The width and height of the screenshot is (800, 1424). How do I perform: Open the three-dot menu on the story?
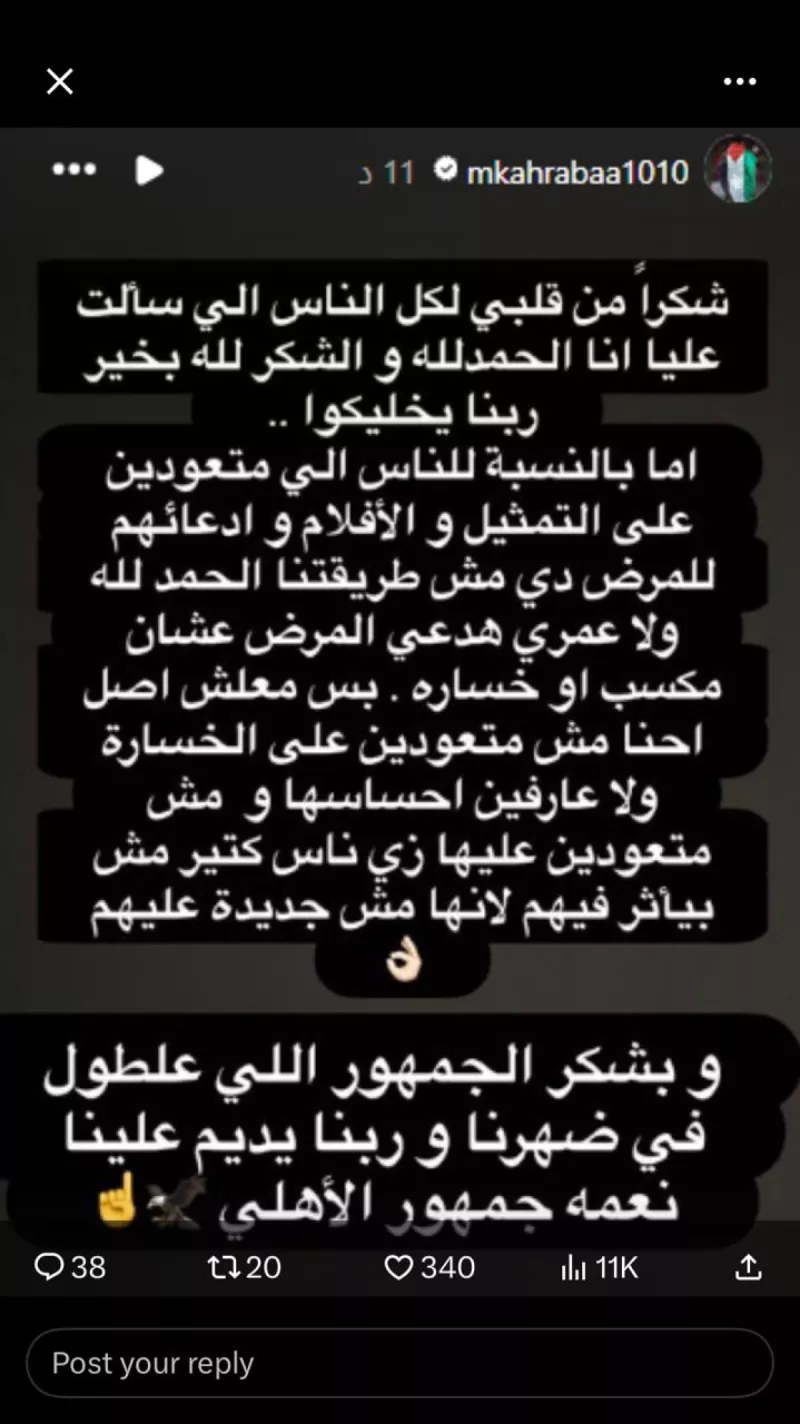pyautogui.click(x=73, y=170)
